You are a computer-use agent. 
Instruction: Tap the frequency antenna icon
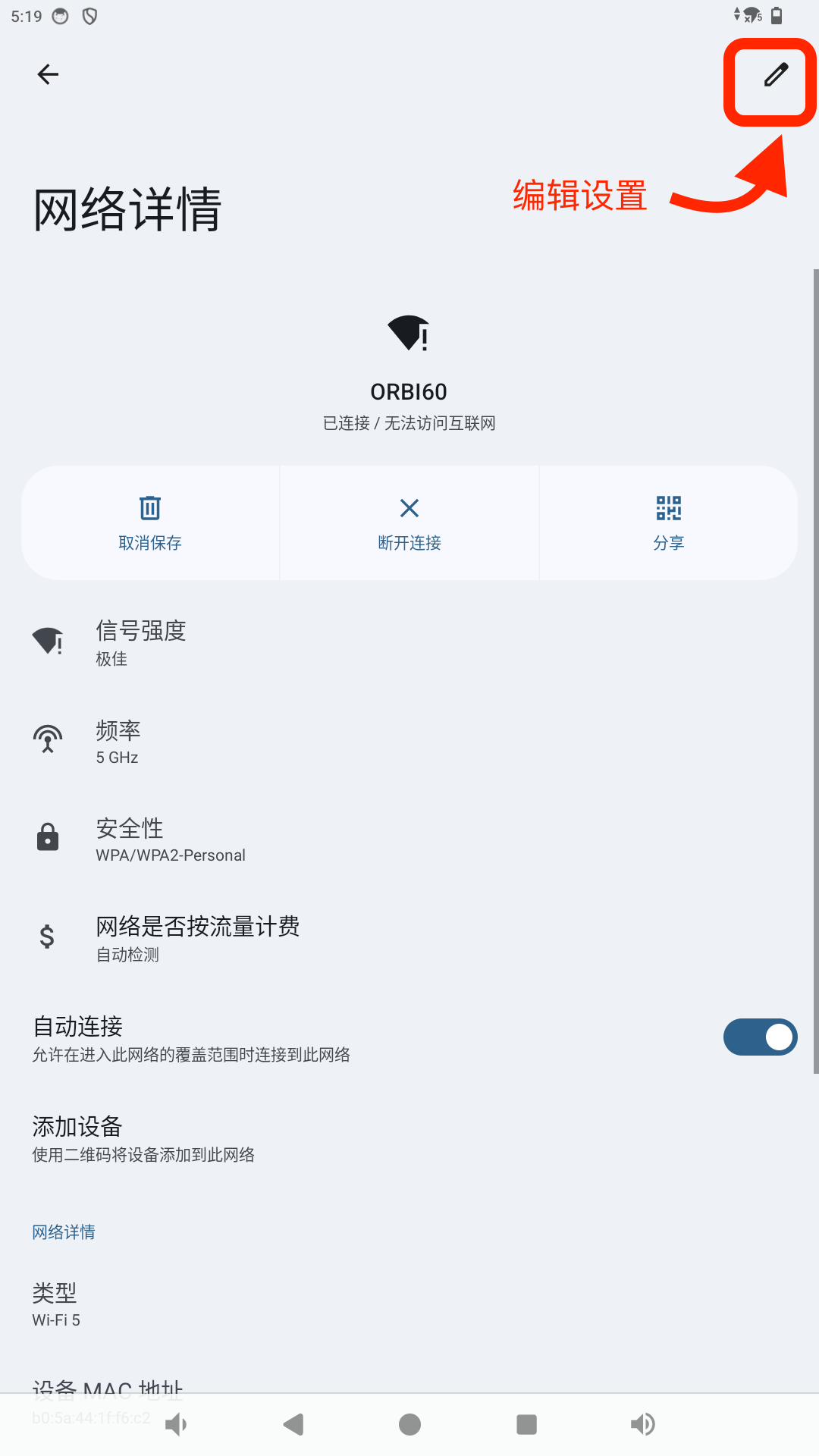point(47,739)
